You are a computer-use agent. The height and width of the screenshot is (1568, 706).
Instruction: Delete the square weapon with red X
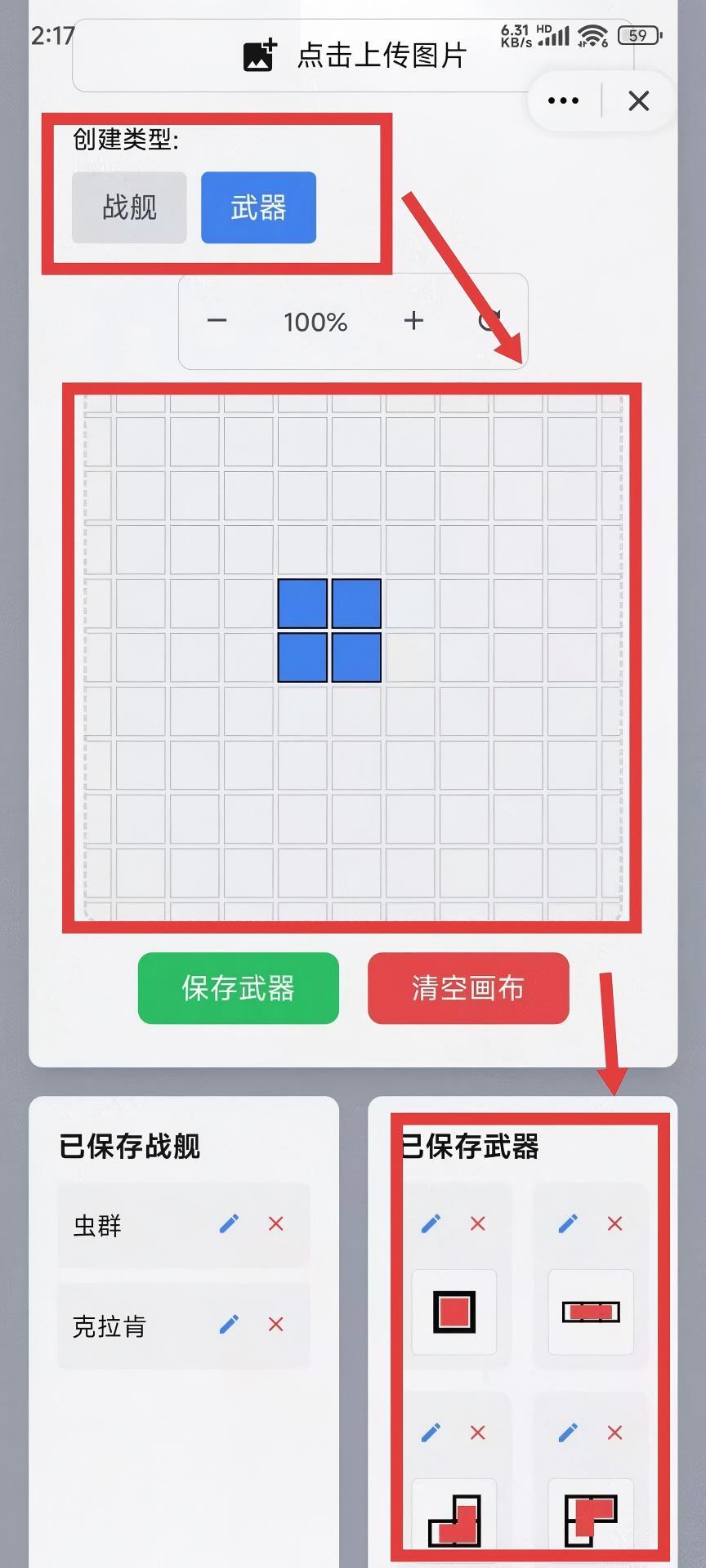(477, 1223)
